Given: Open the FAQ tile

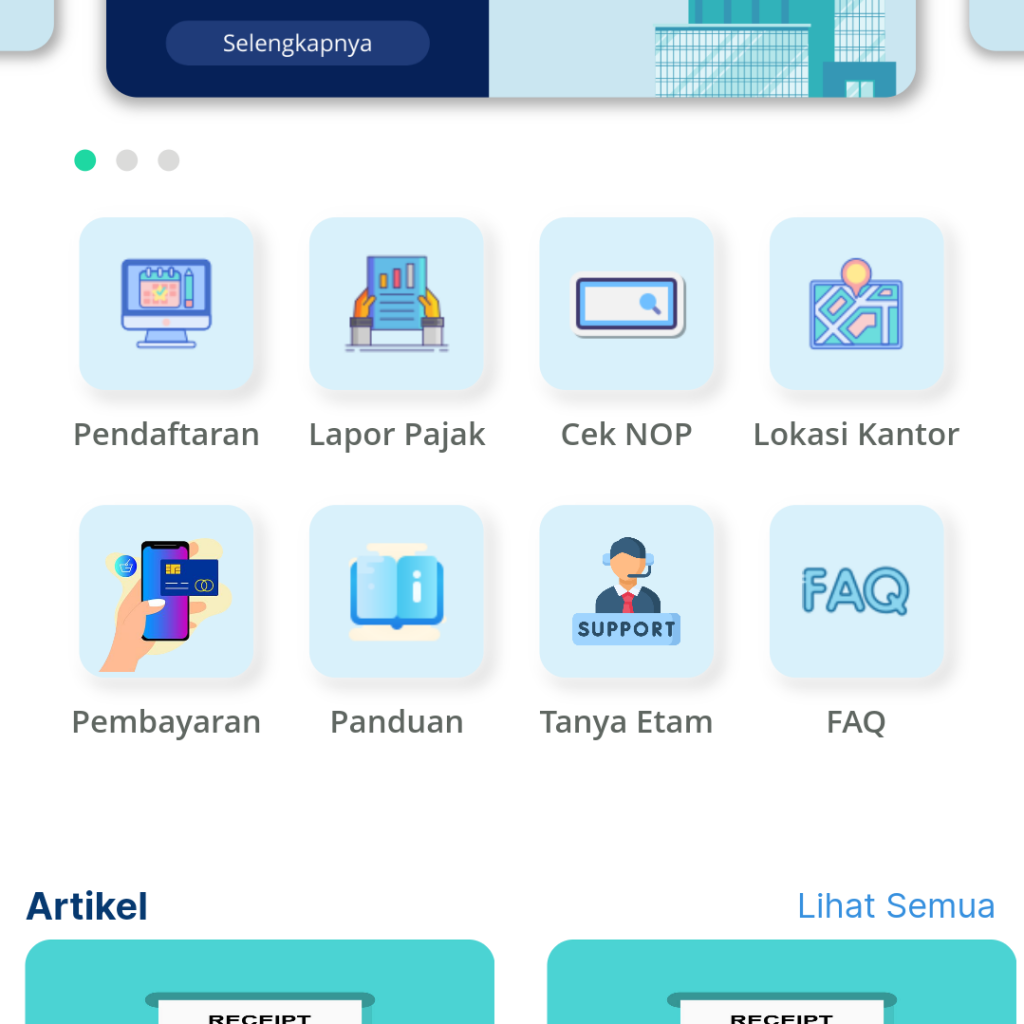Looking at the screenshot, I should coord(856,591).
